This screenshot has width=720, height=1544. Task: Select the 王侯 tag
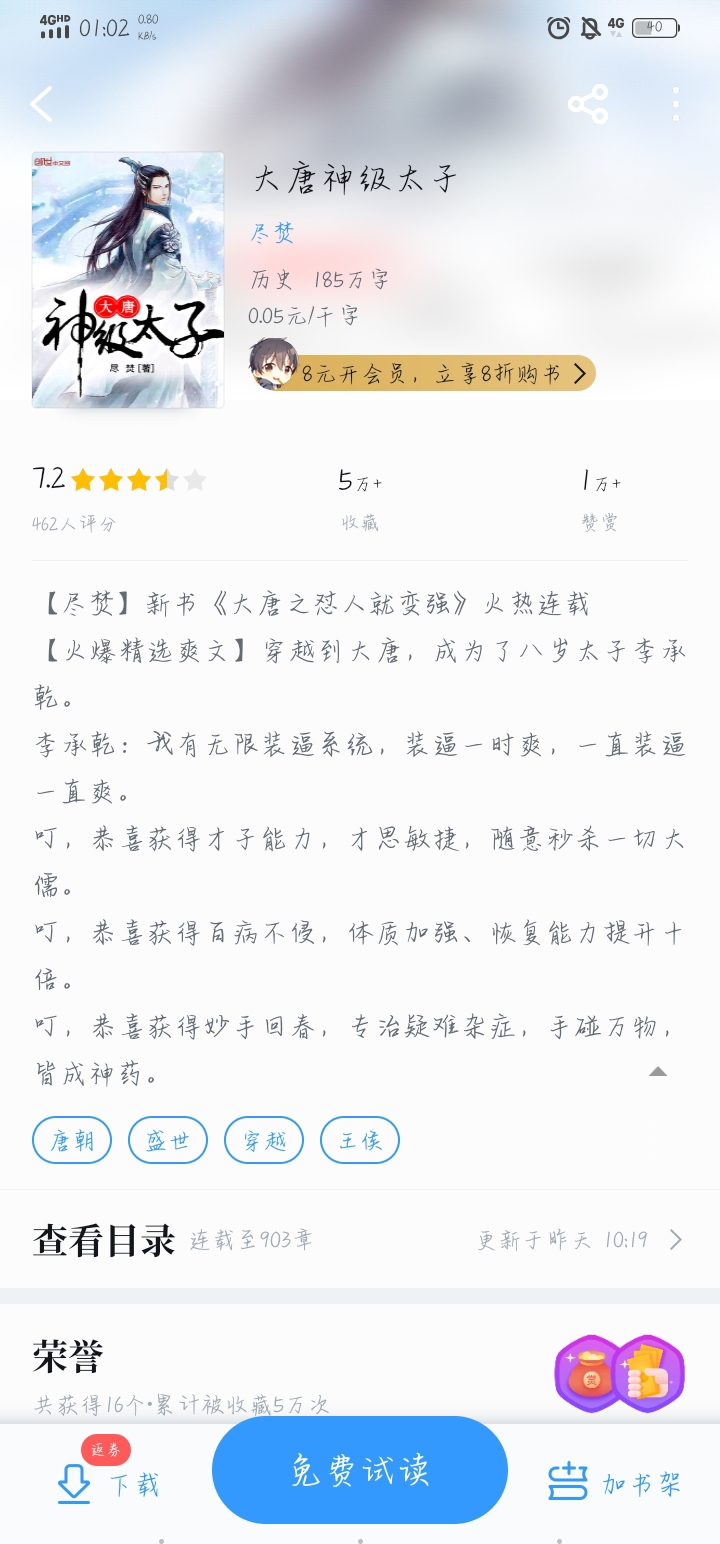(360, 1140)
